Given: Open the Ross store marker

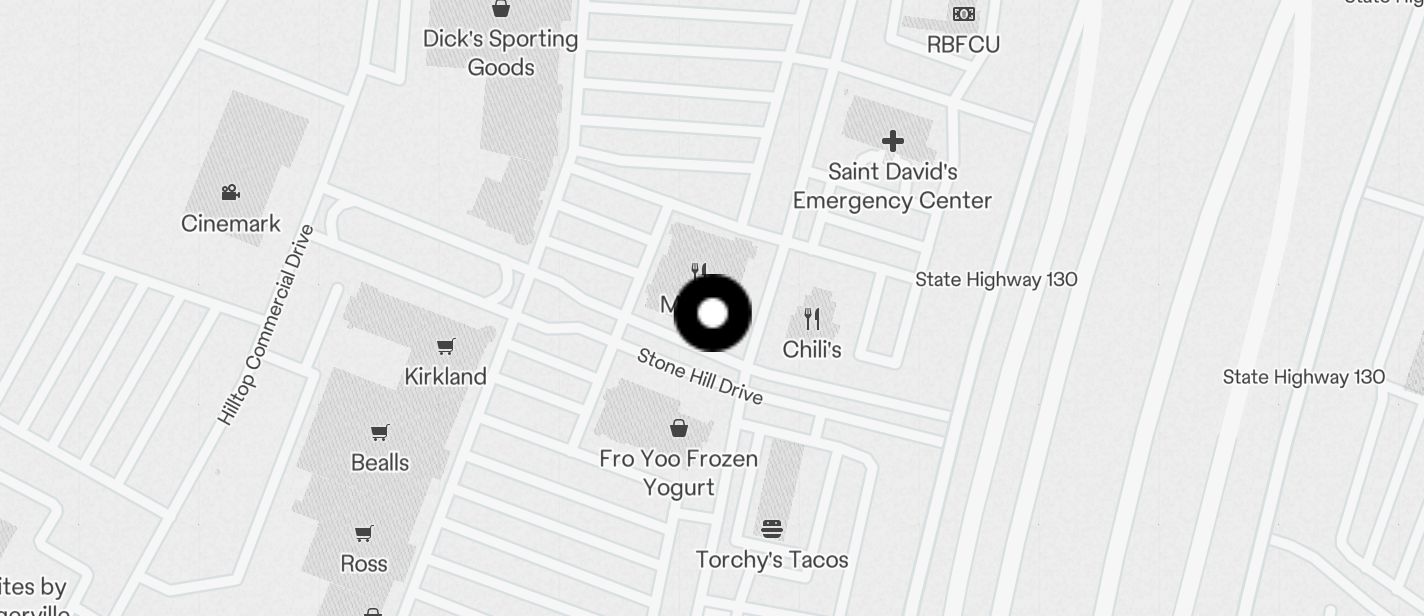Looking at the screenshot, I should (x=364, y=534).
